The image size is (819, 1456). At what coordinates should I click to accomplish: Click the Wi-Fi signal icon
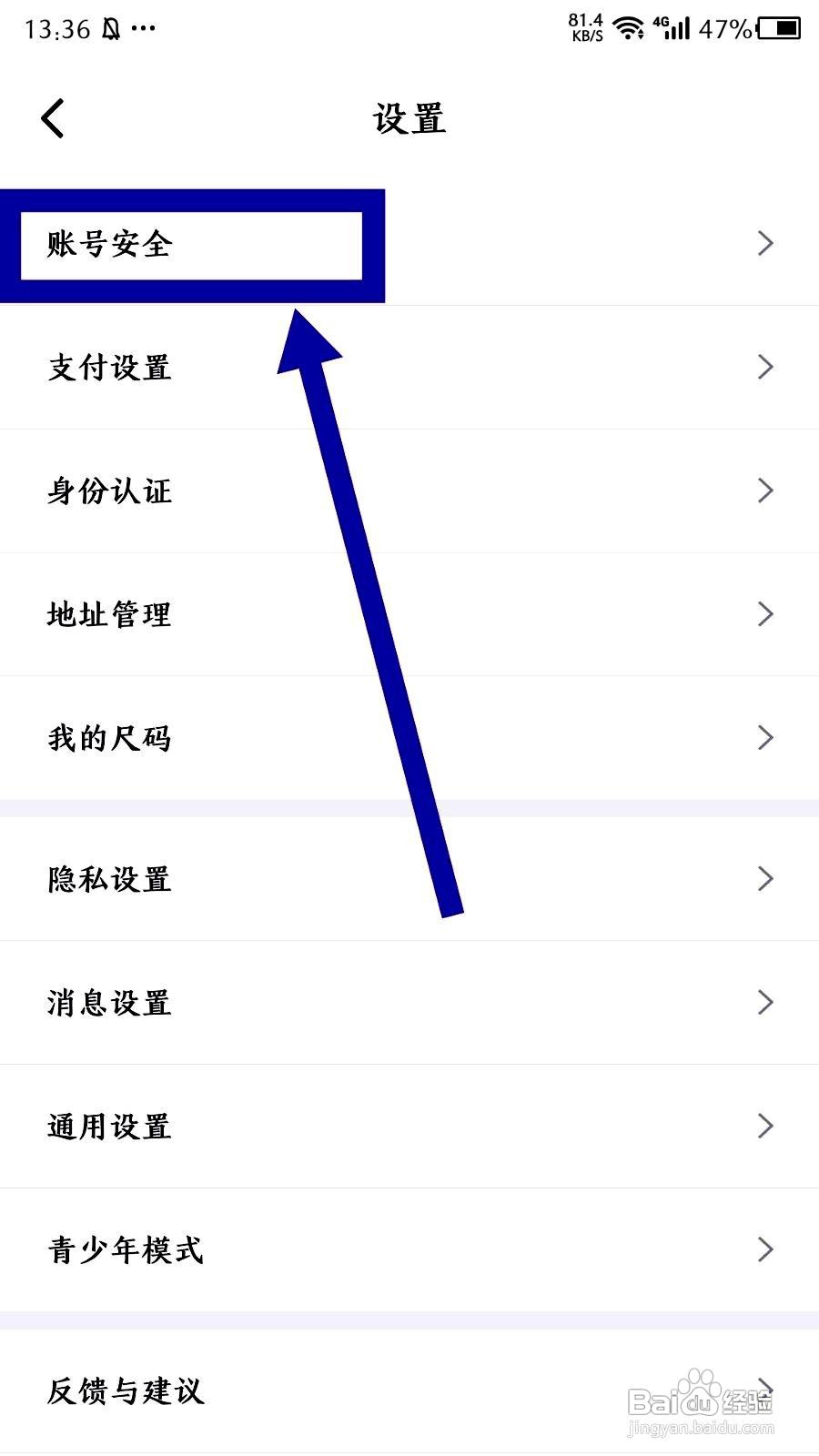click(x=627, y=27)
